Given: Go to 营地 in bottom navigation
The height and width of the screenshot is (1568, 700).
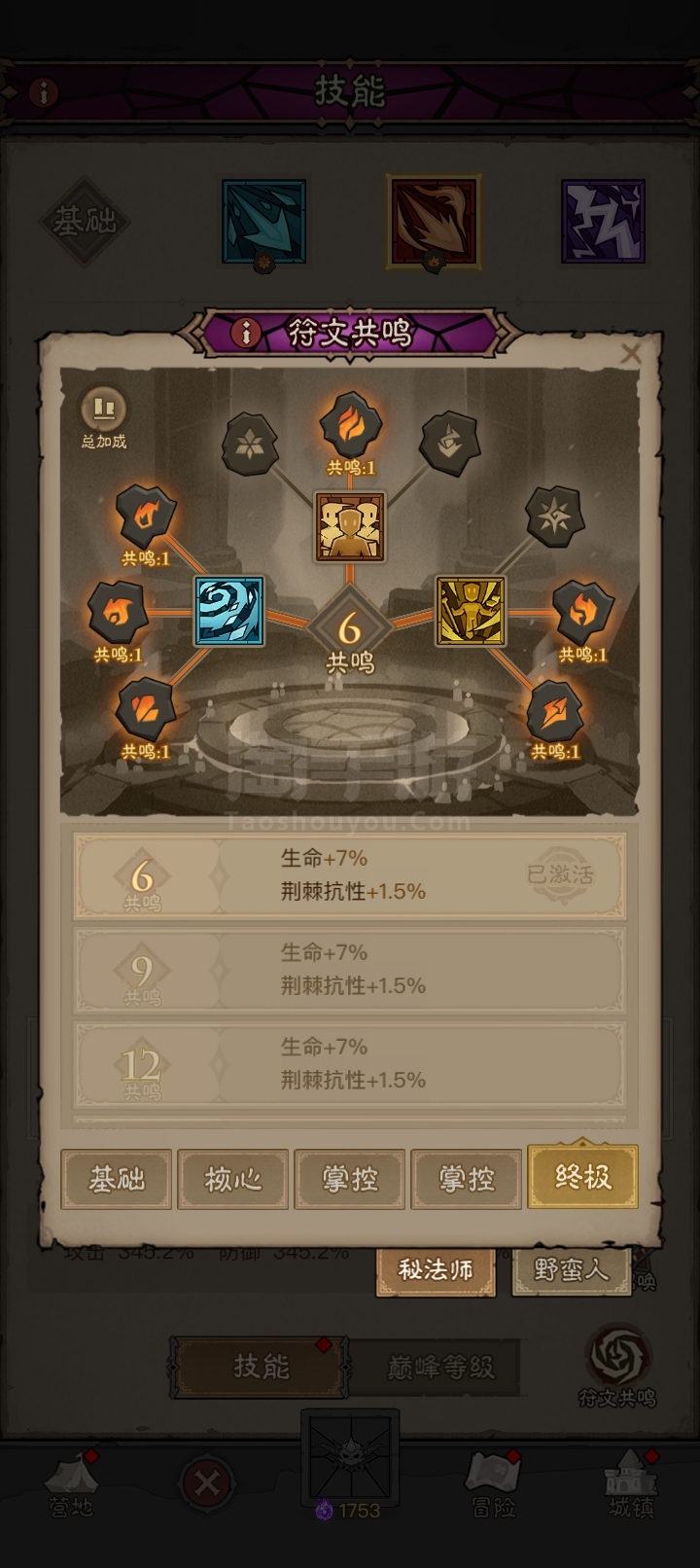Looking at the screenshot, I should tap(71, 1484).
